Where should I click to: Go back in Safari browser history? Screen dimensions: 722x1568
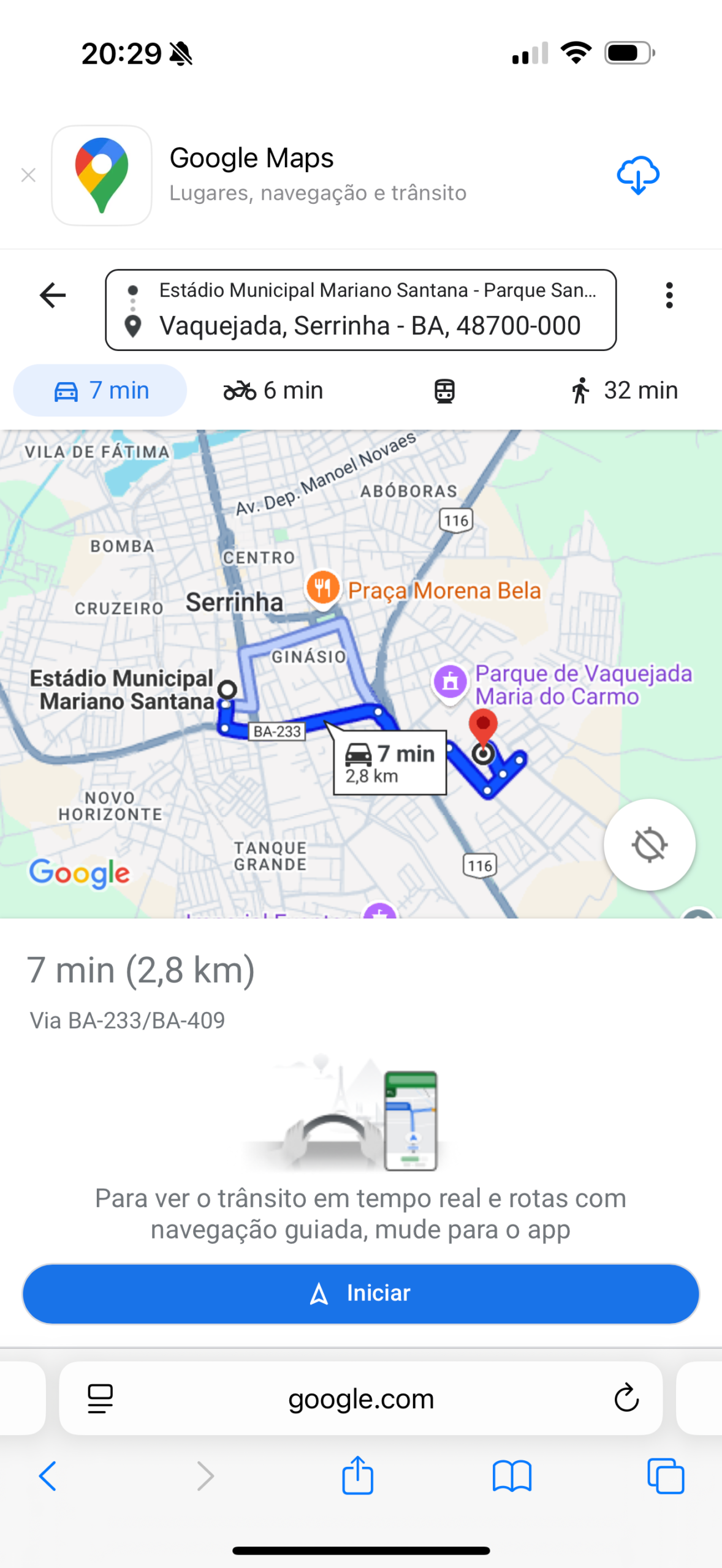[48, 1476]
